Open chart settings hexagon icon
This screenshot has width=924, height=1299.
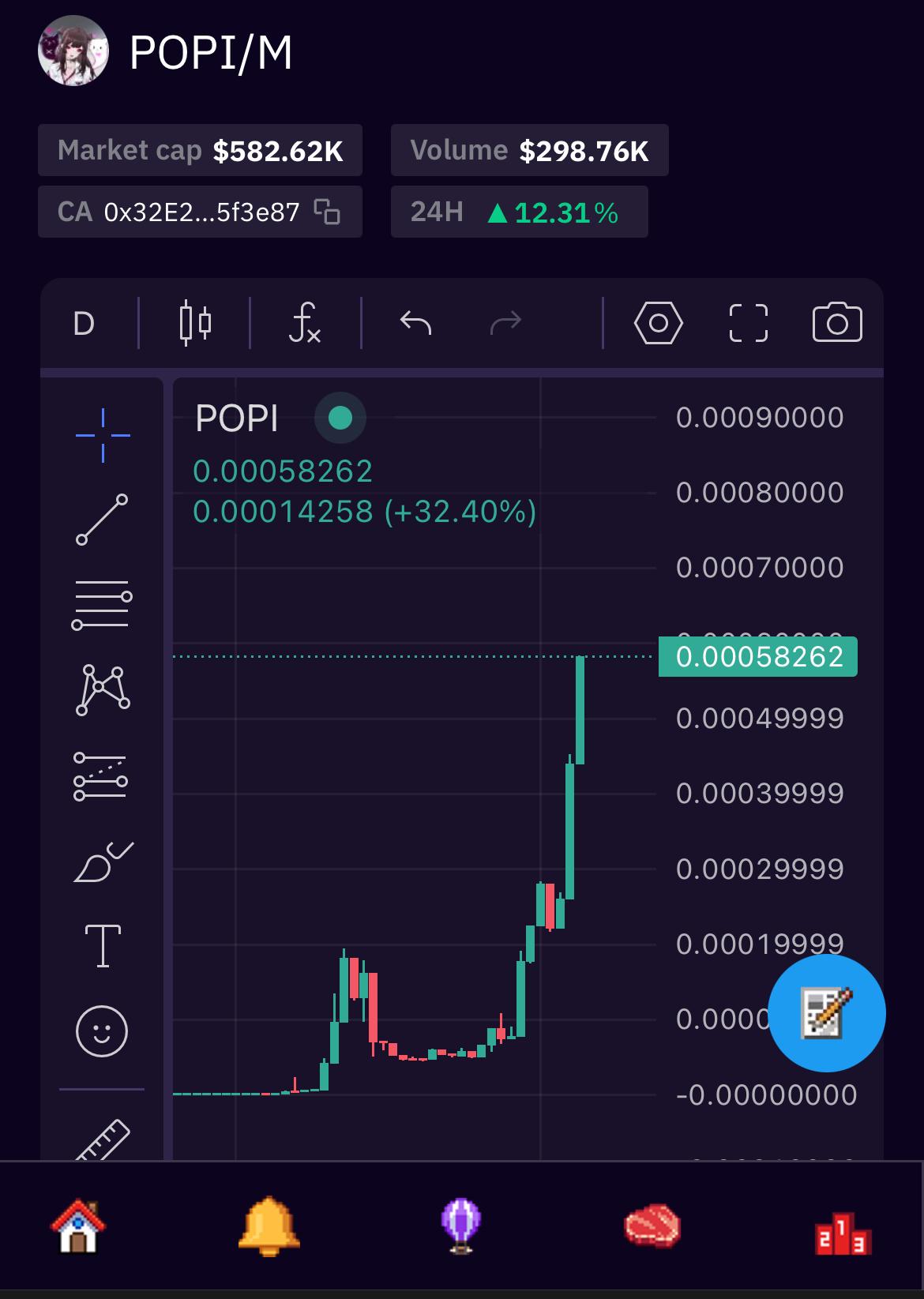pos(658,323)
